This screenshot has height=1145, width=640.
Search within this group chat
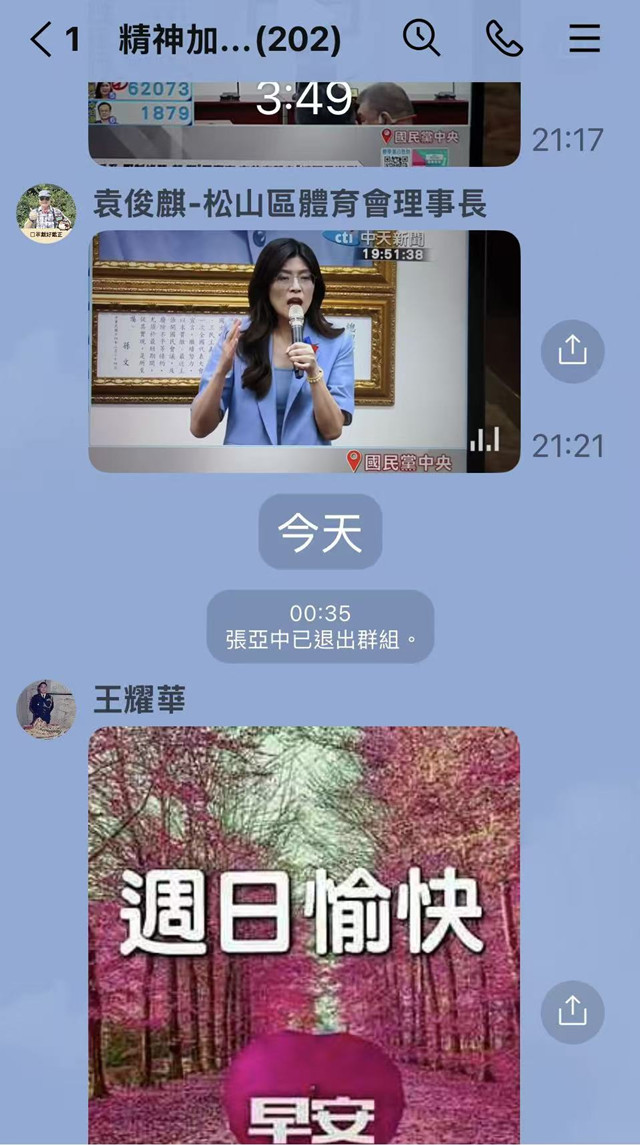click(421, 39)
